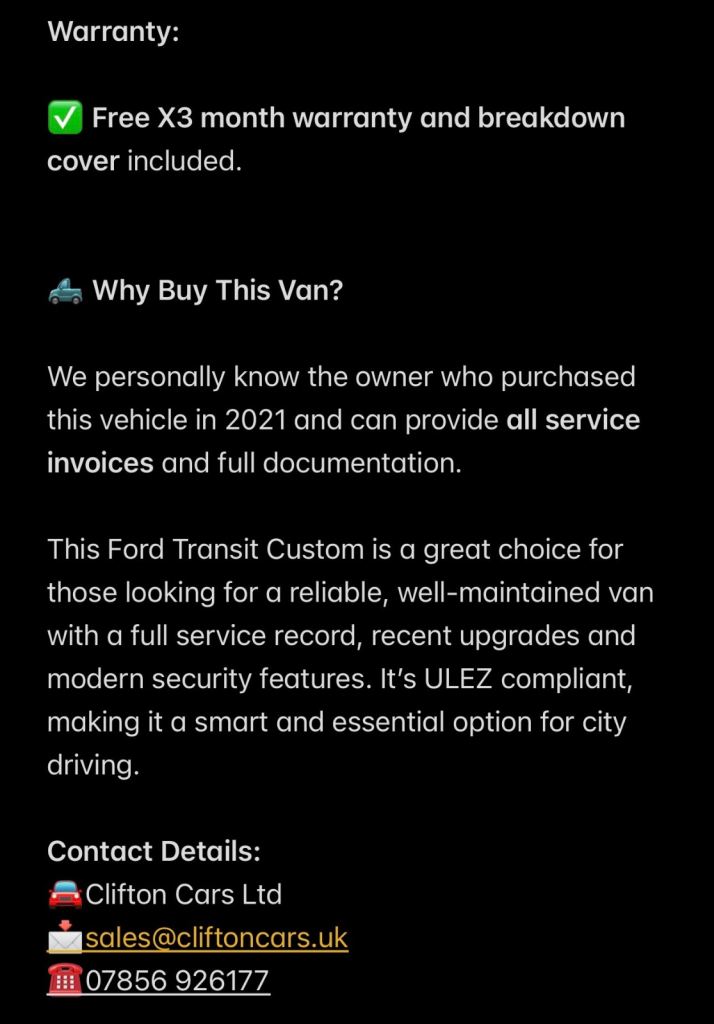The height and width of the screenshot is (1024, 714).
Task: Open the sales@cliftoncars.uk email link
Action: (x=216, y=938)
